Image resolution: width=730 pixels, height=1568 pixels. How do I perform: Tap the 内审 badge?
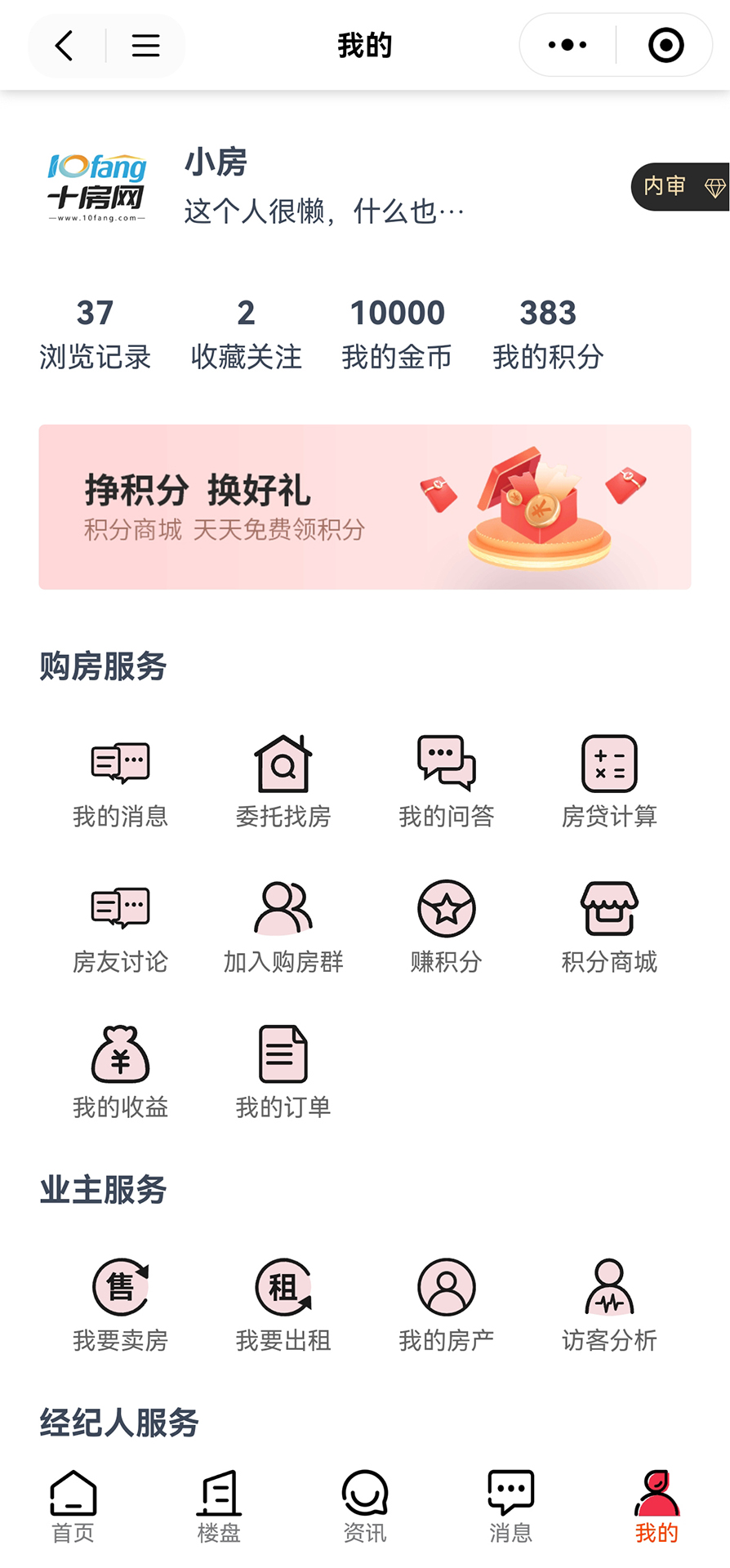(676, 187)
